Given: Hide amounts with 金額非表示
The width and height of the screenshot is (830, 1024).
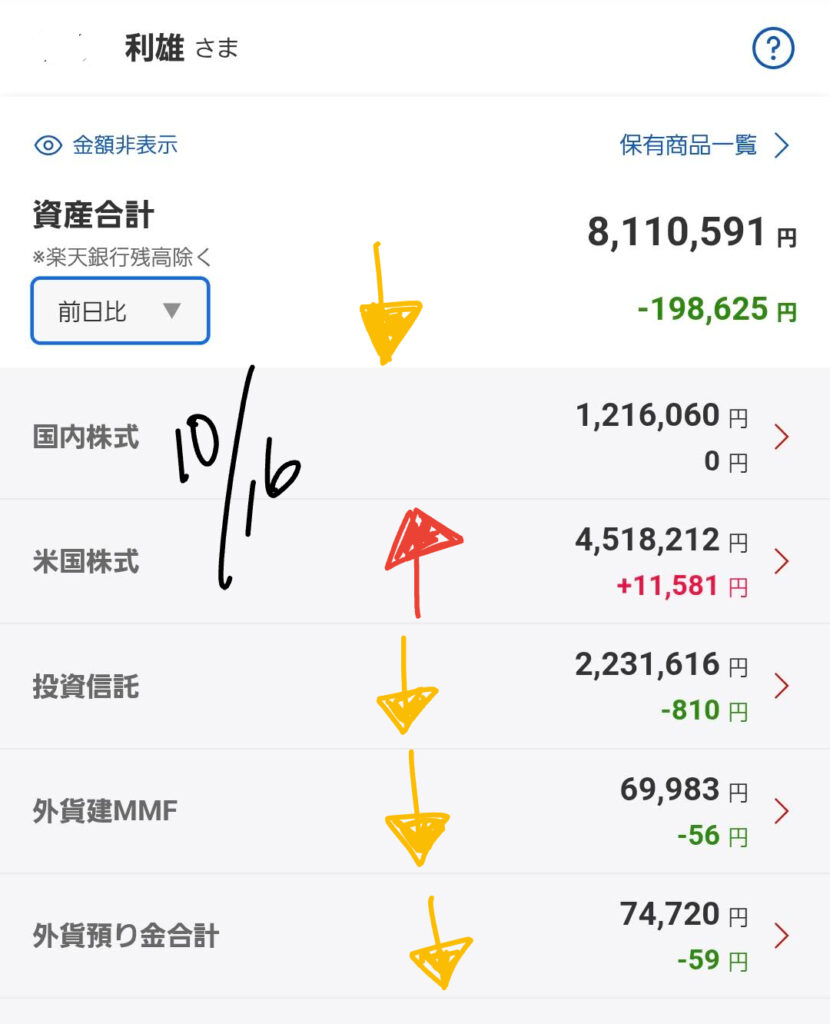Looking at the screenshot, I should point(106,145).
